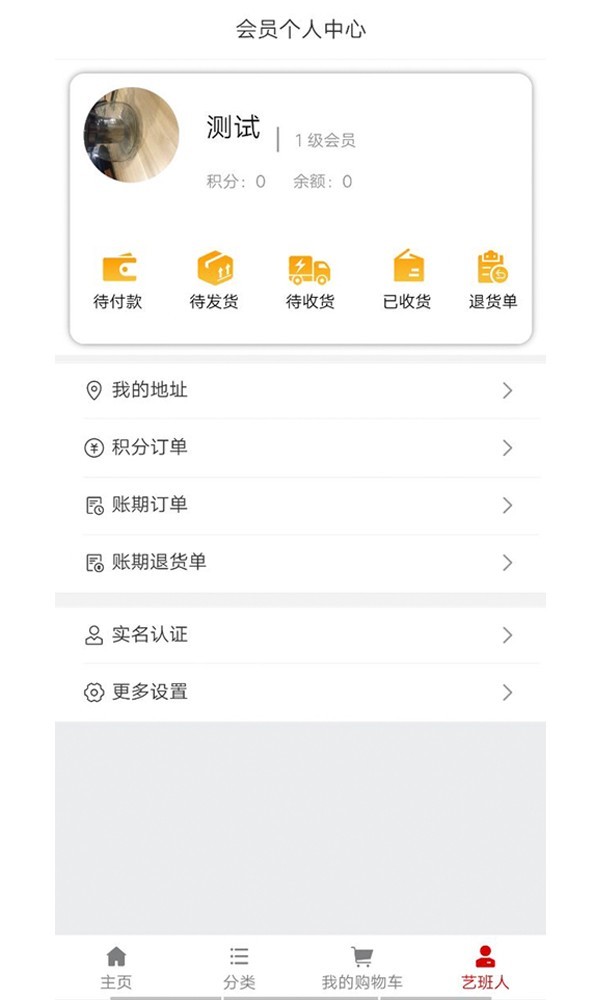Start 实名认证 real-name verification

pos(300,635)
